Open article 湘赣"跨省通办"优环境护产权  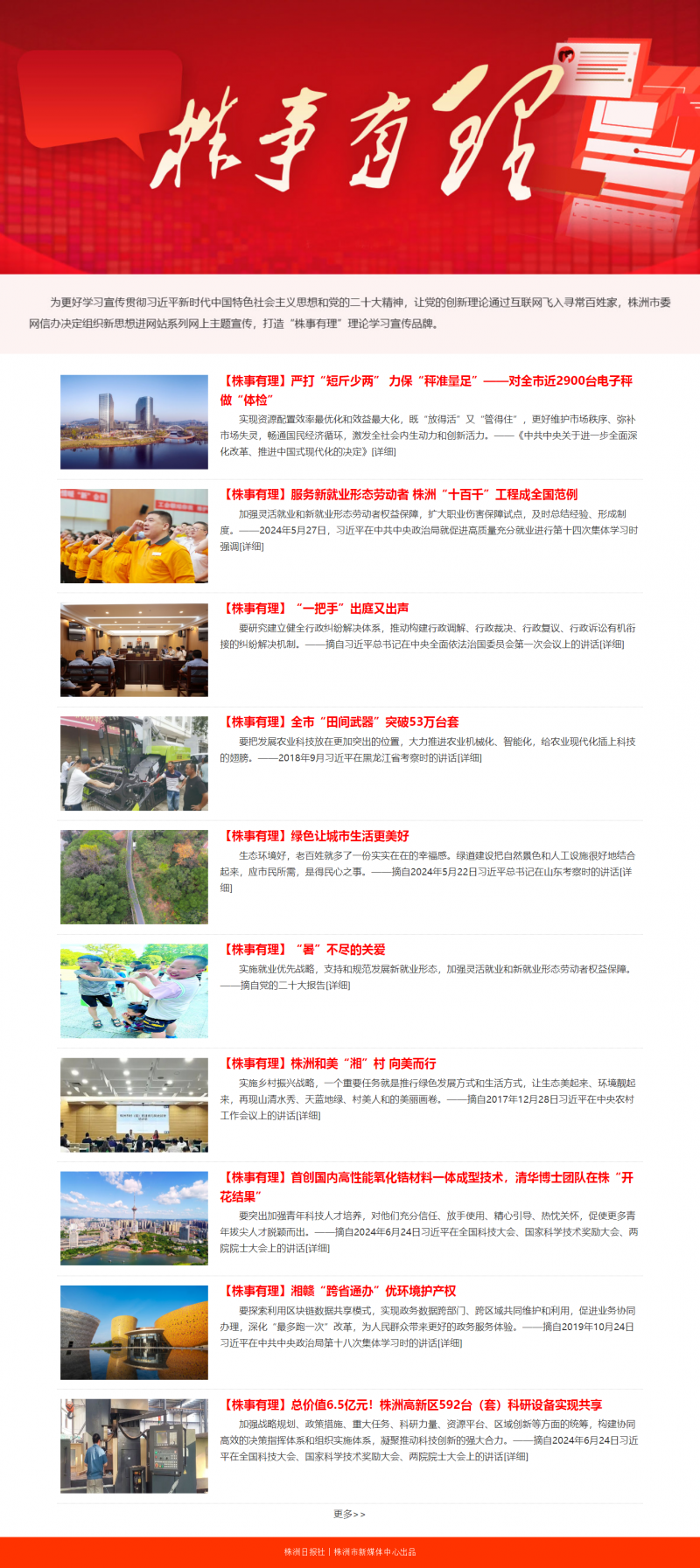click(339, 1292)
